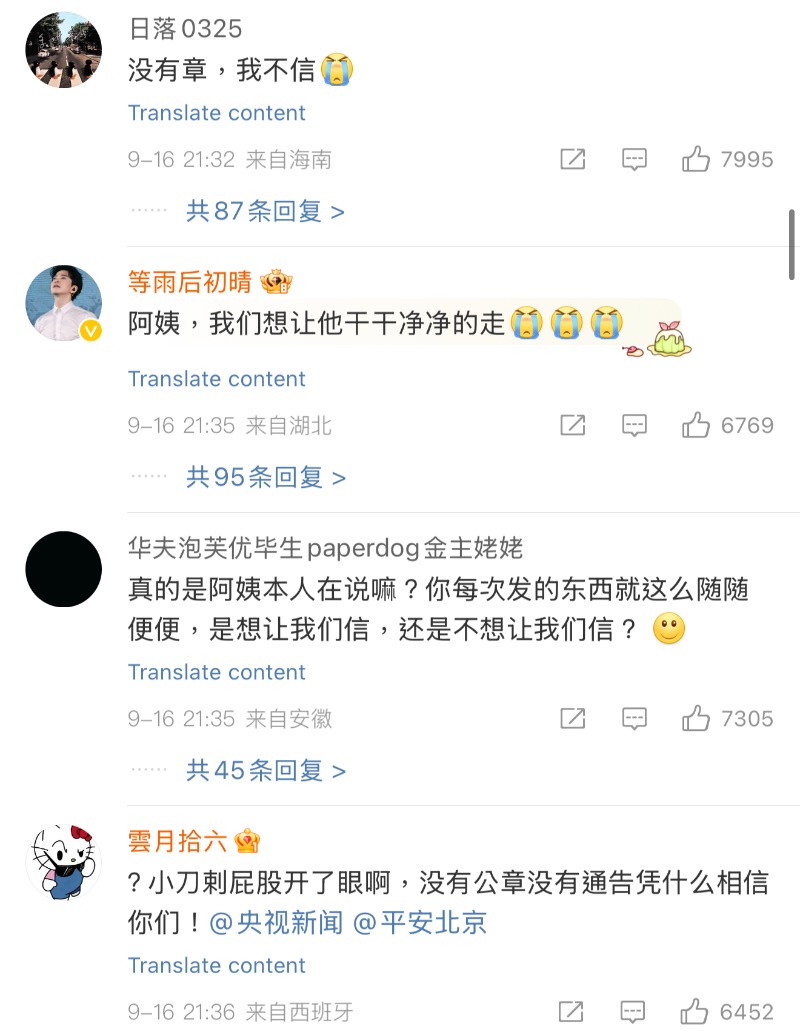The height and width of the screenshot is (1035, 800).
Task: Reply to 等雨后初晴's comment
Action: tap(634, 425)
